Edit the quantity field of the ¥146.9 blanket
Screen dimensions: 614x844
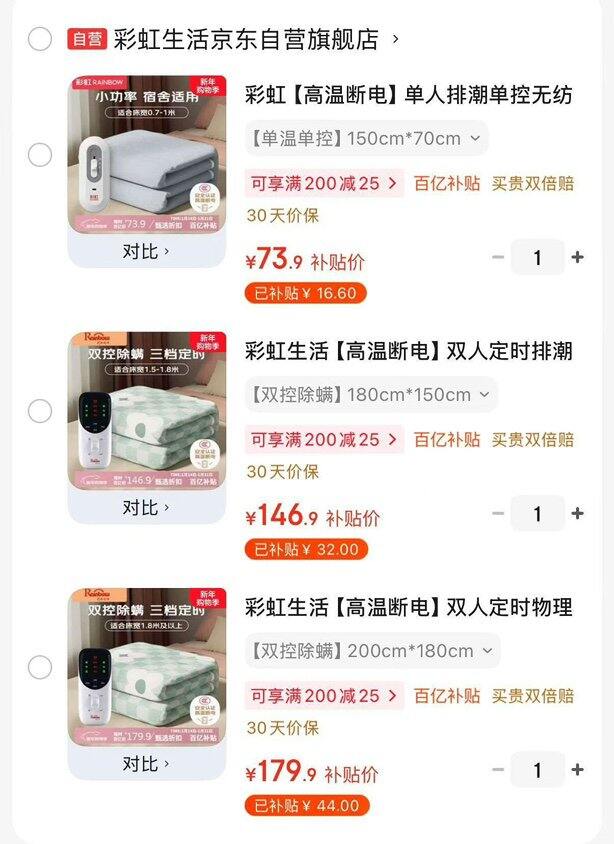point(537,514)
